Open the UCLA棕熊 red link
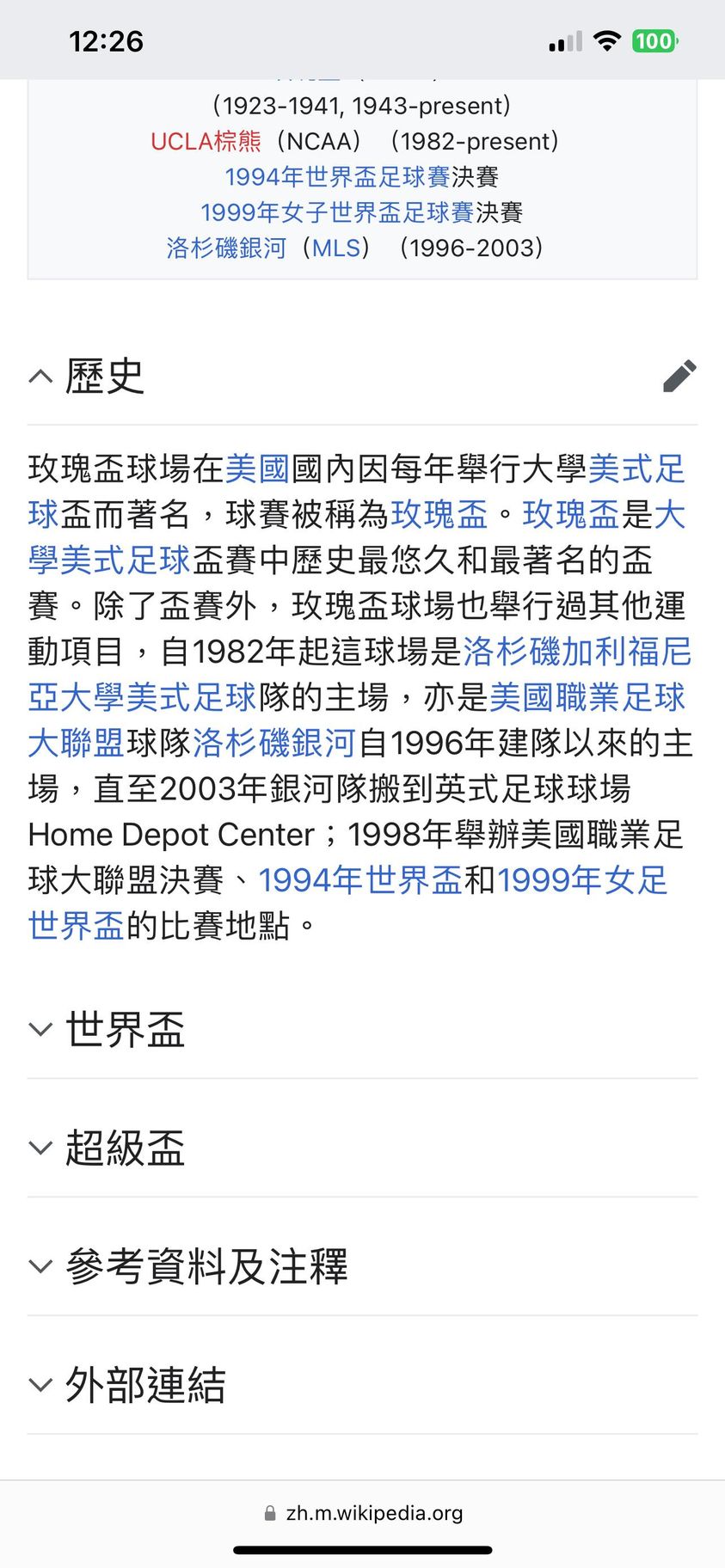This screenshot has height=1568, width=725. click(x=206, y=141)
